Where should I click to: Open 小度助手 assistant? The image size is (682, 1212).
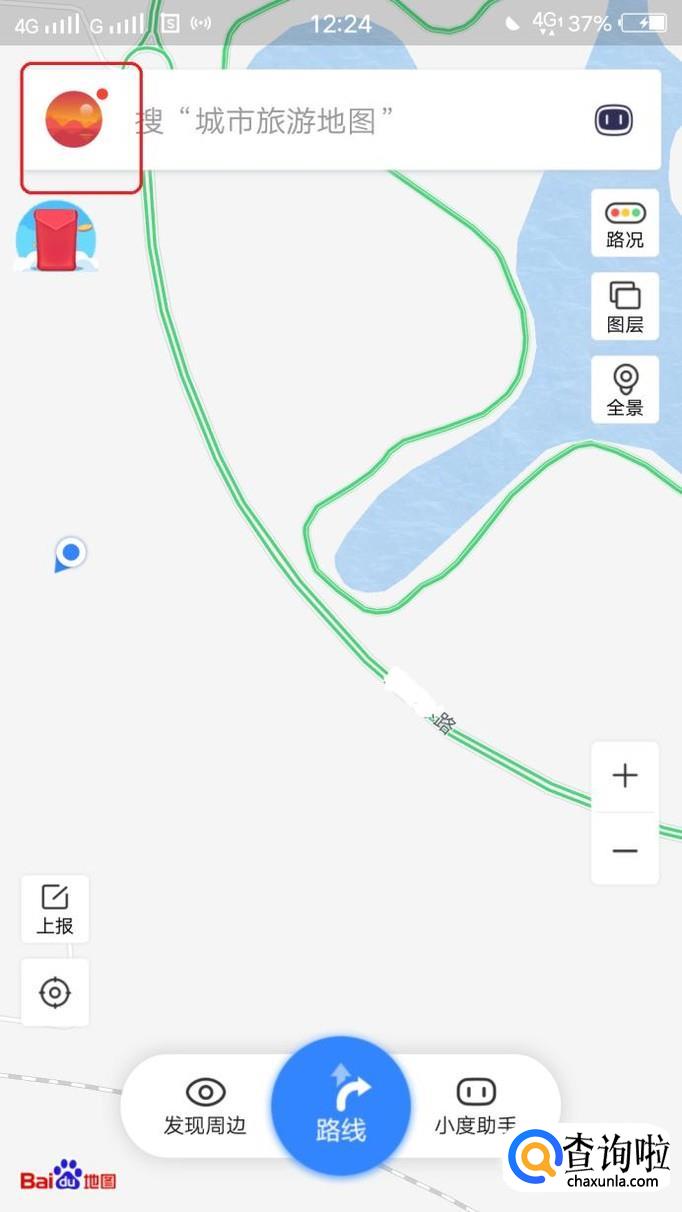tap(475, 1106)
